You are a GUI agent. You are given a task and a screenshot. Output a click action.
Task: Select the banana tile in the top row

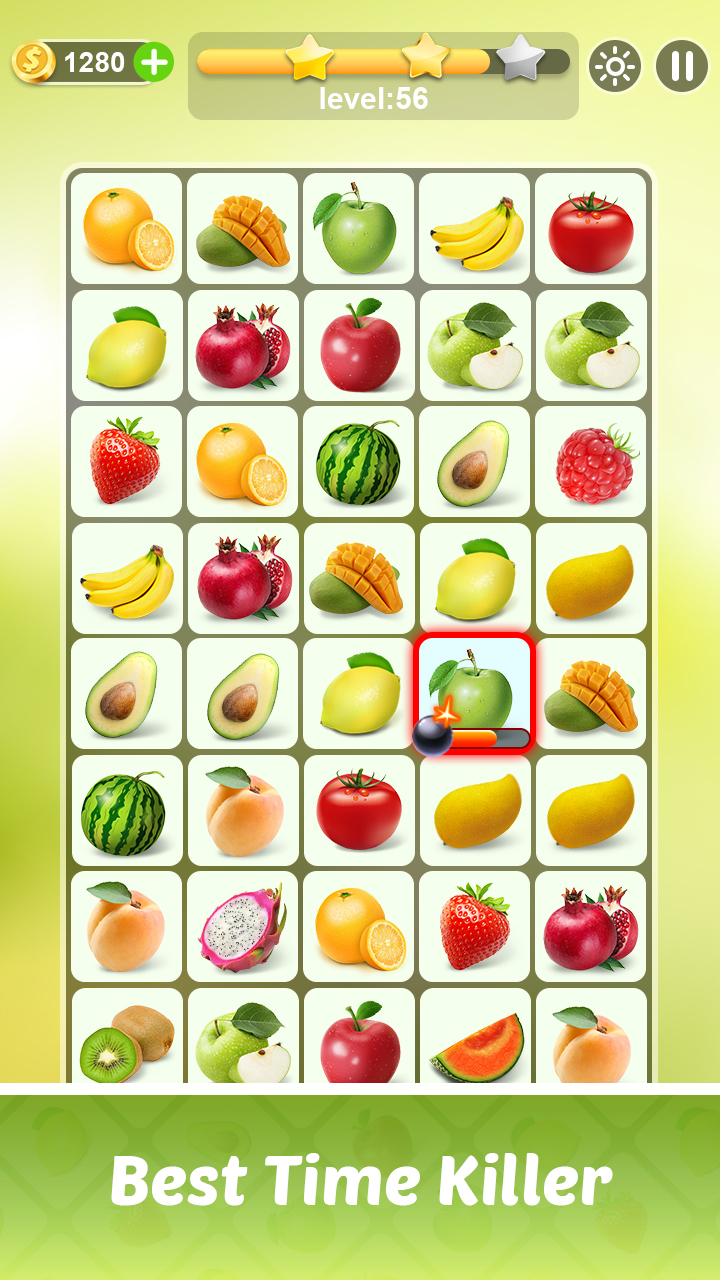(475, 229)
